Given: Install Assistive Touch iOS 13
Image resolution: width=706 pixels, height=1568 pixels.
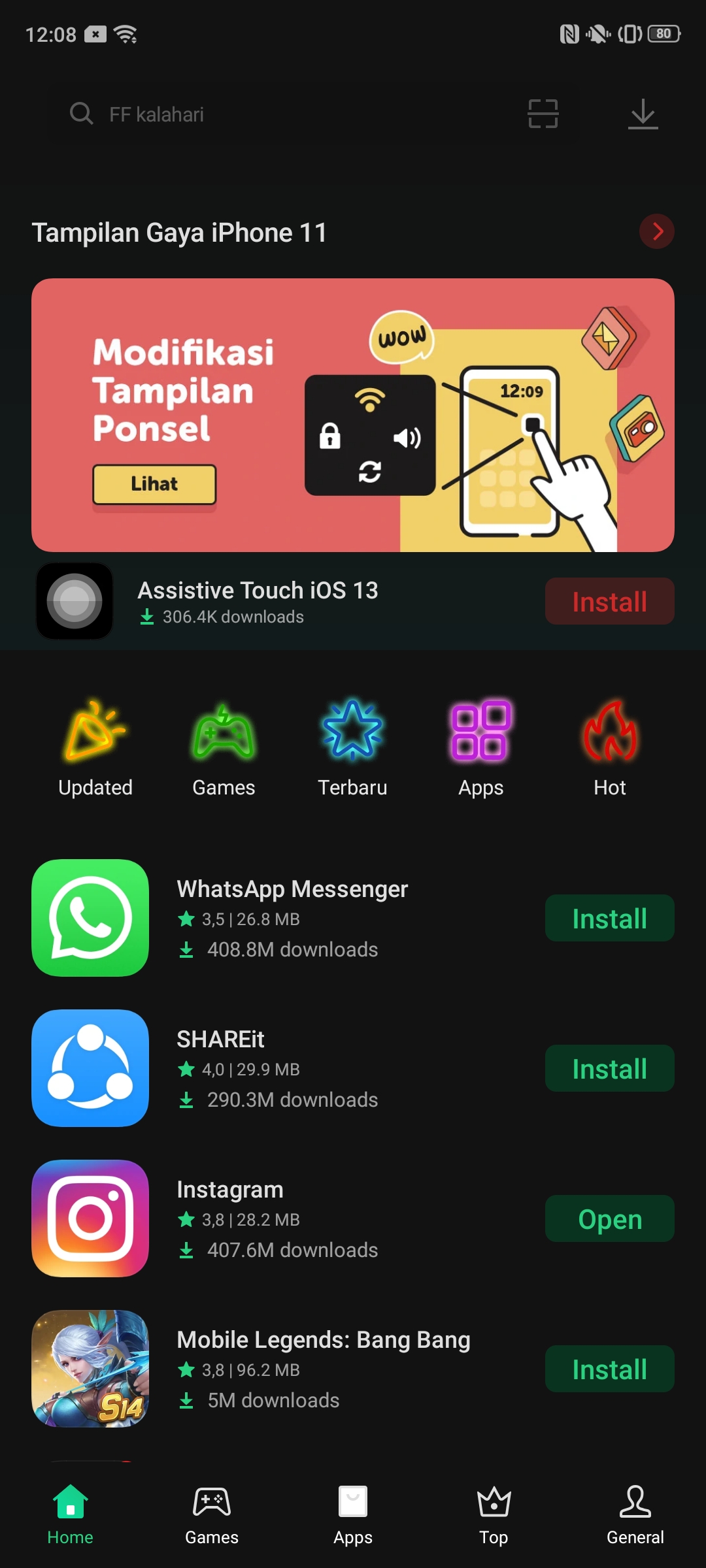Looking at the screenshot, I should (x=609, y=601).
